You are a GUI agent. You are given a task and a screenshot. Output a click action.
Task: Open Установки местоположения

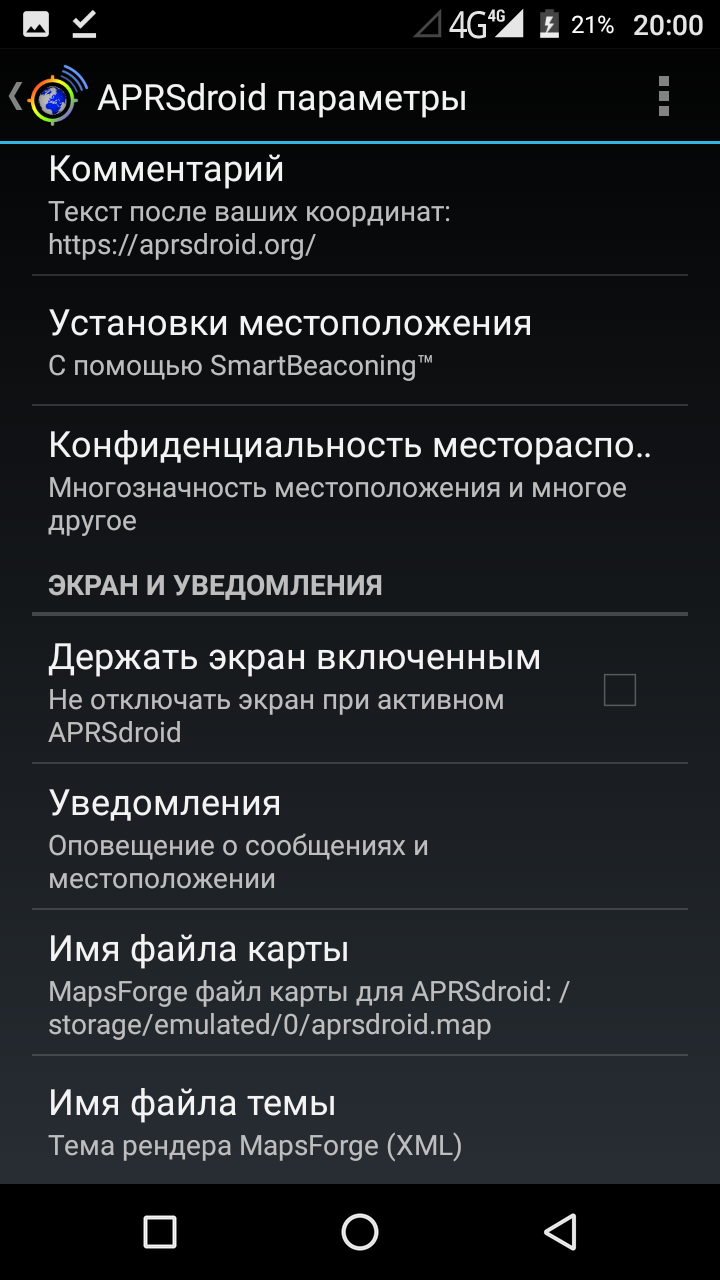tap(360, 342)
